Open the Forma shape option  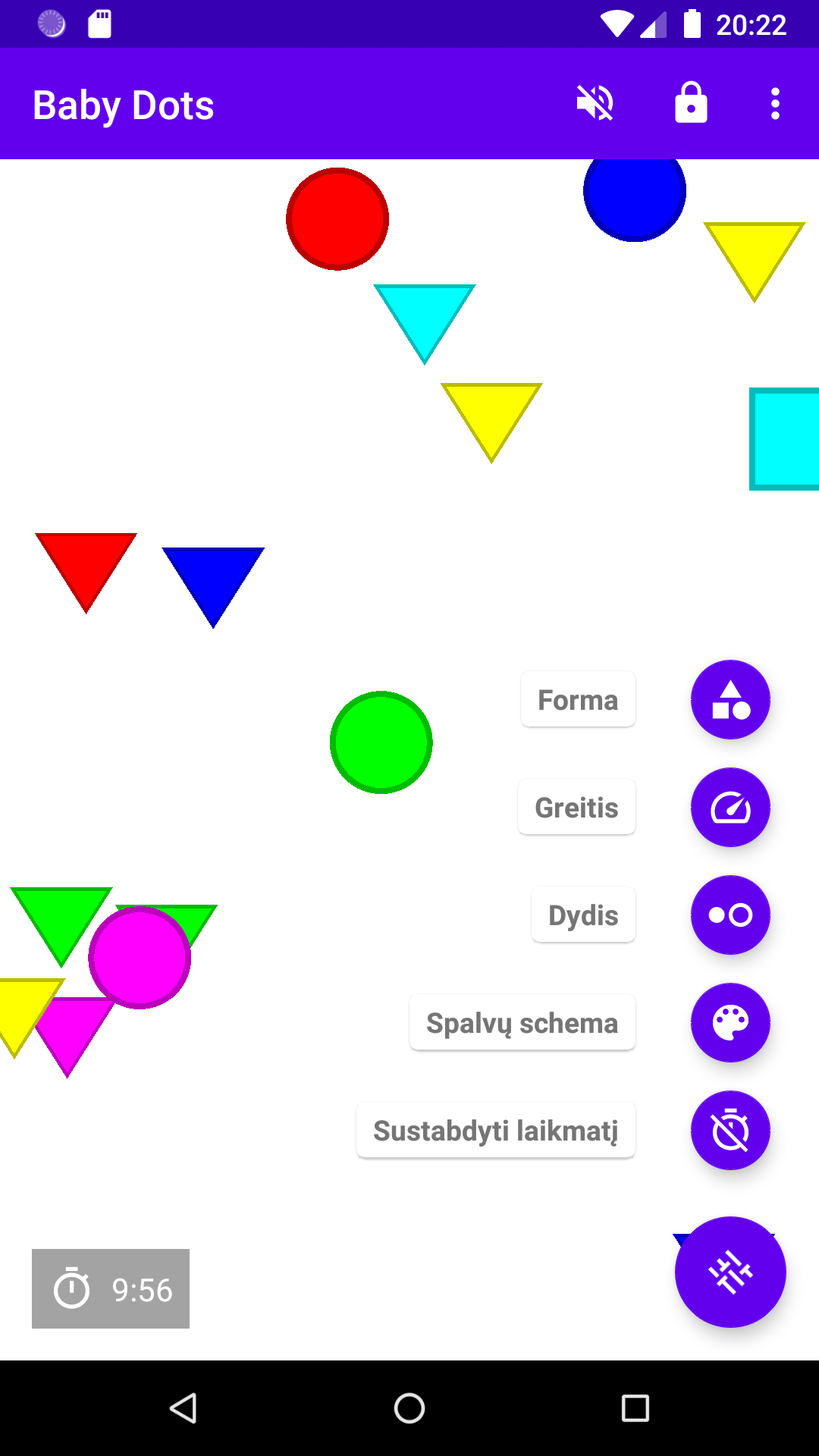(x=730, y=699)
